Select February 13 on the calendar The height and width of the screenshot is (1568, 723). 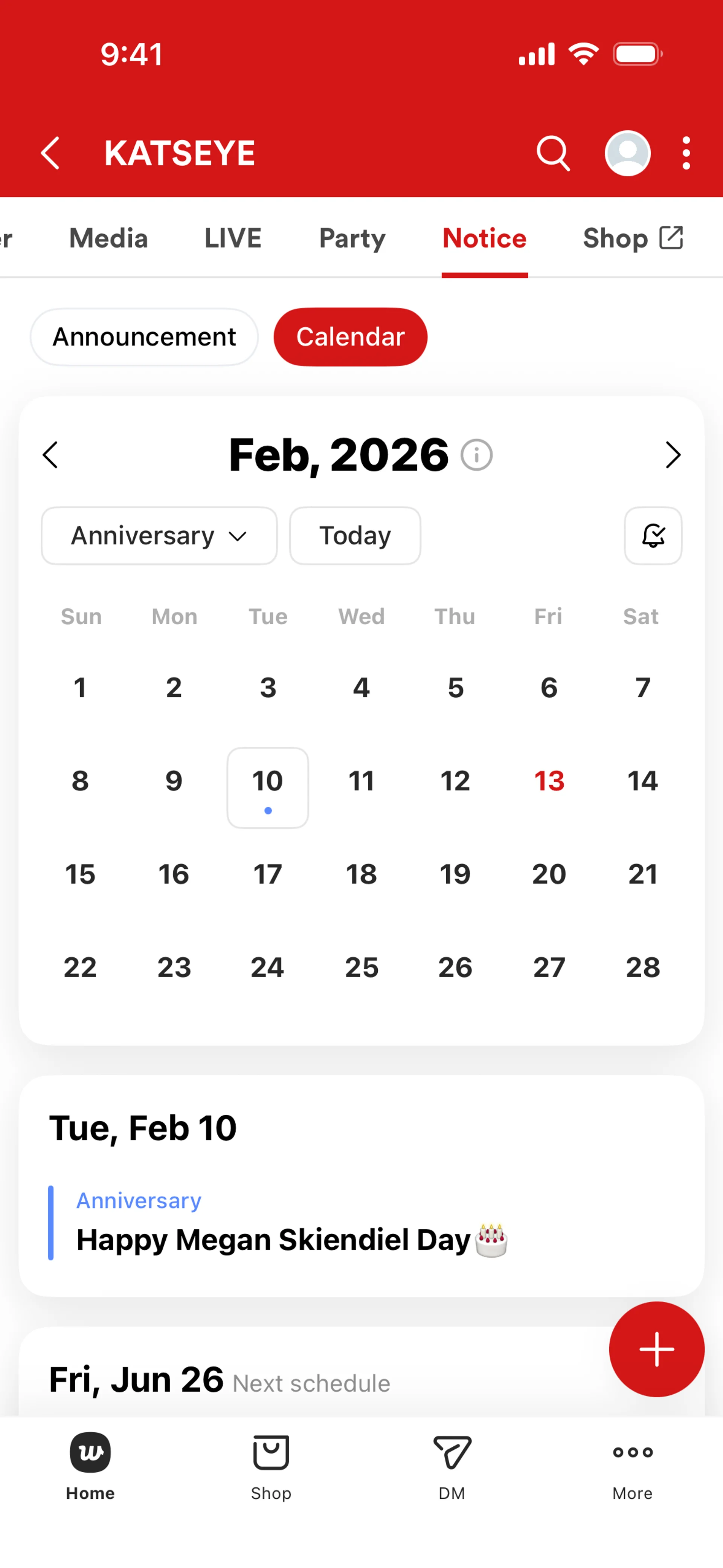click(x=549, y=781)
